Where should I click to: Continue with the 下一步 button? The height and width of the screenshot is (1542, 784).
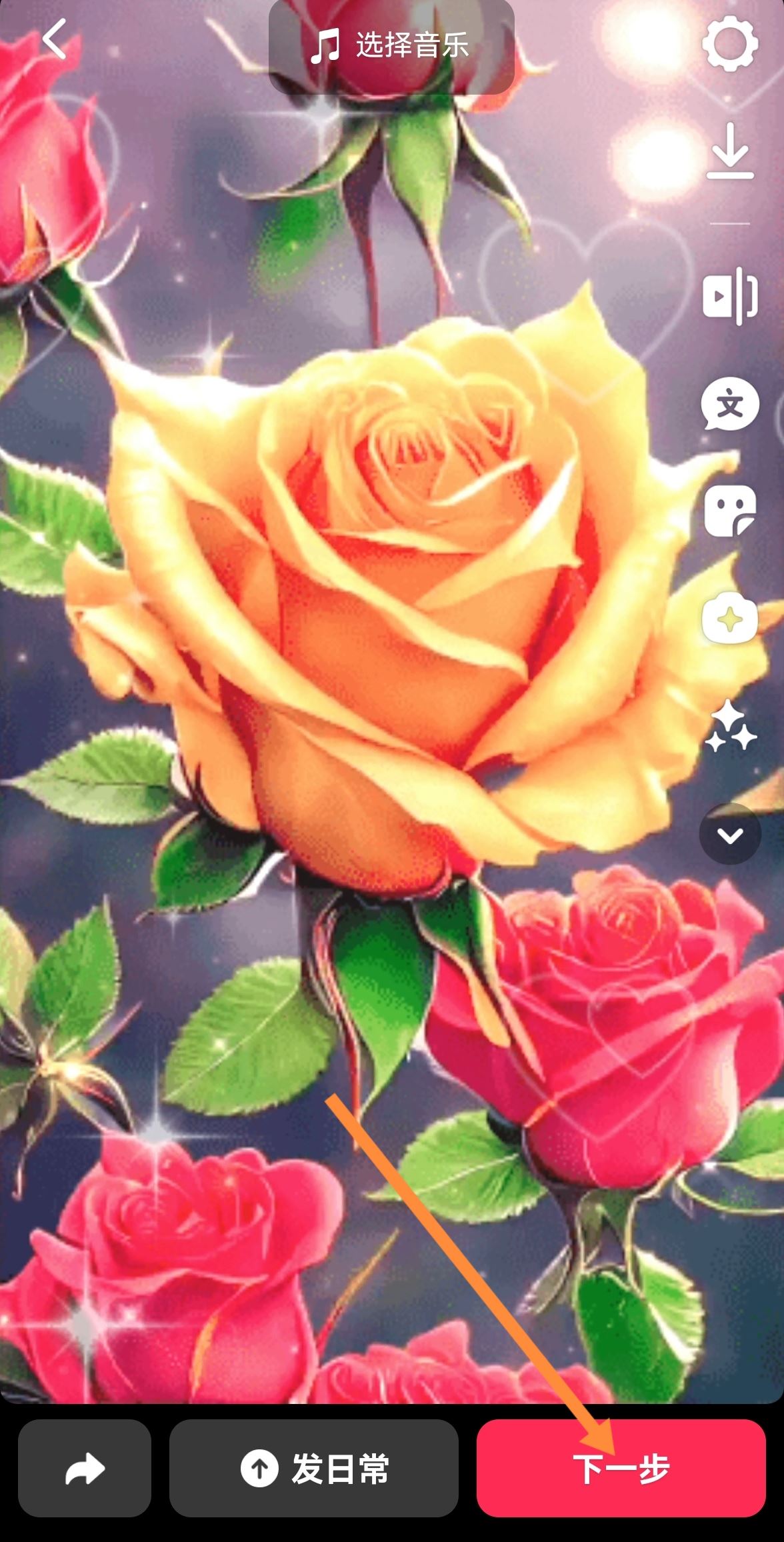click(621, 1469)
